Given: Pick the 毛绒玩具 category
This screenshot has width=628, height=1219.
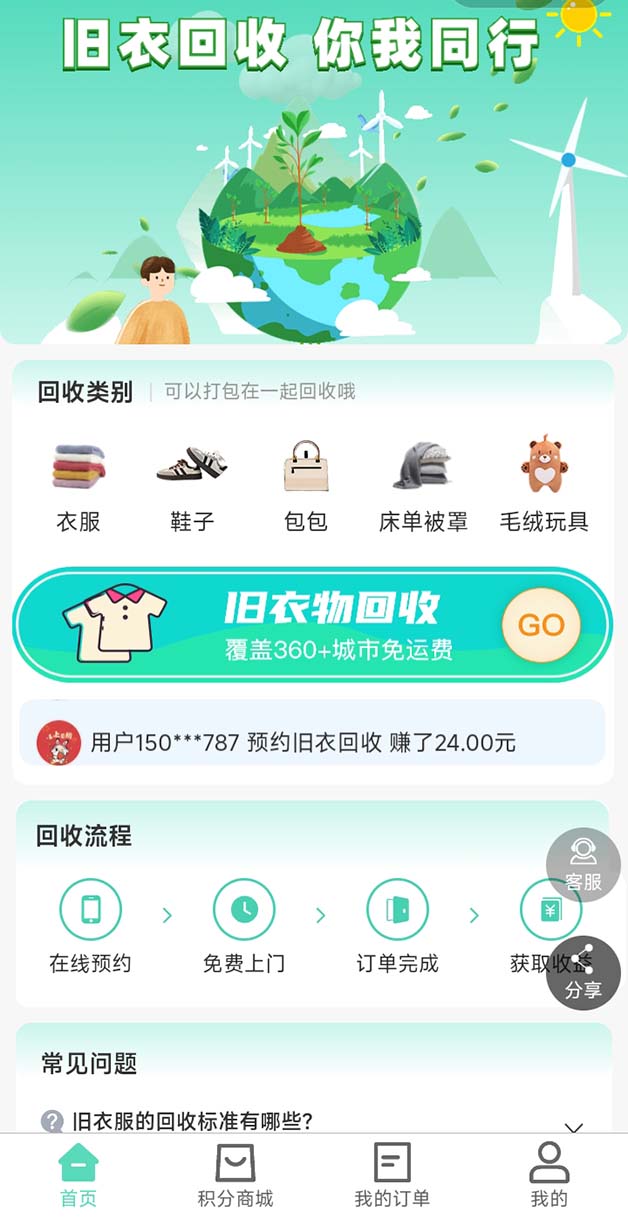Looking at the screenshot, I should [544, 486].
